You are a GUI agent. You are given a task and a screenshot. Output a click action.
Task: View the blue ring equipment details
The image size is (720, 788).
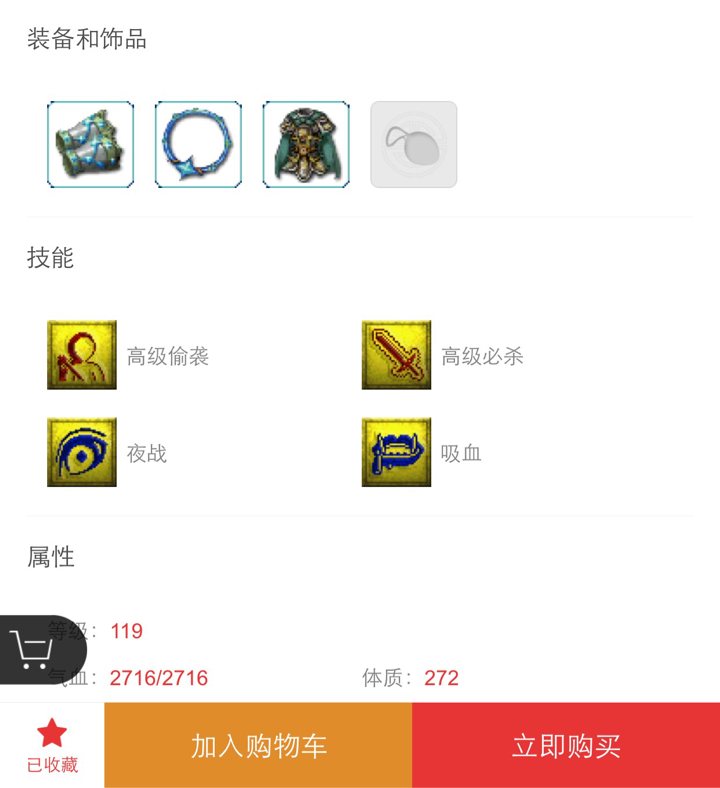point(198,144)
